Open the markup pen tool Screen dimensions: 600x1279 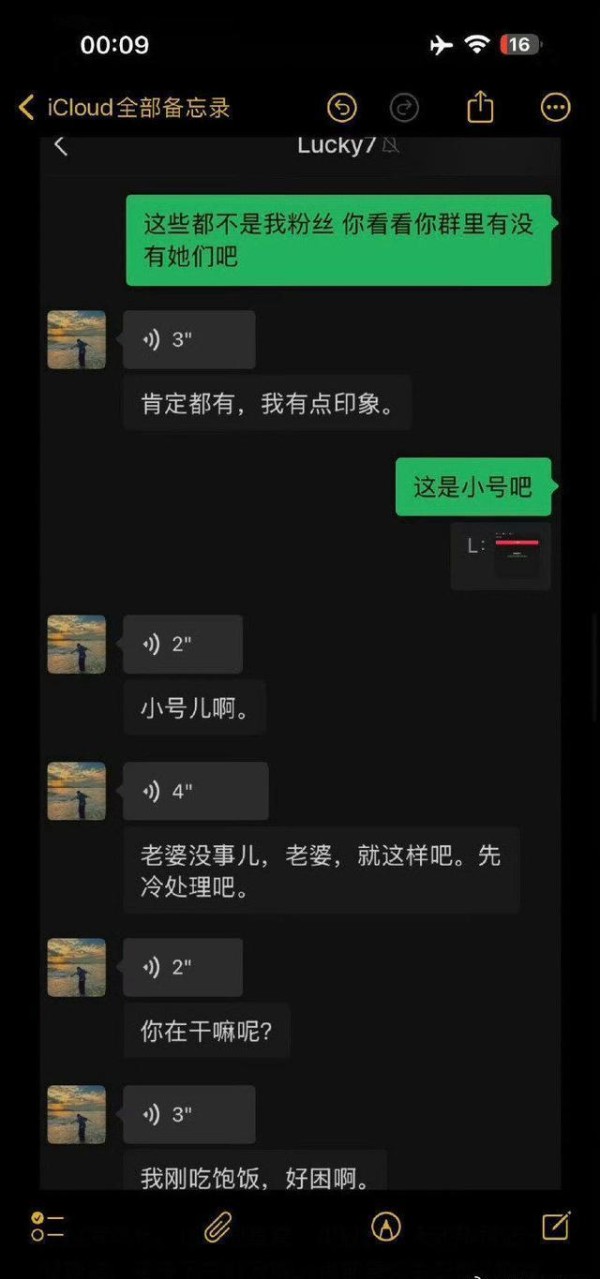point(385,1227)
